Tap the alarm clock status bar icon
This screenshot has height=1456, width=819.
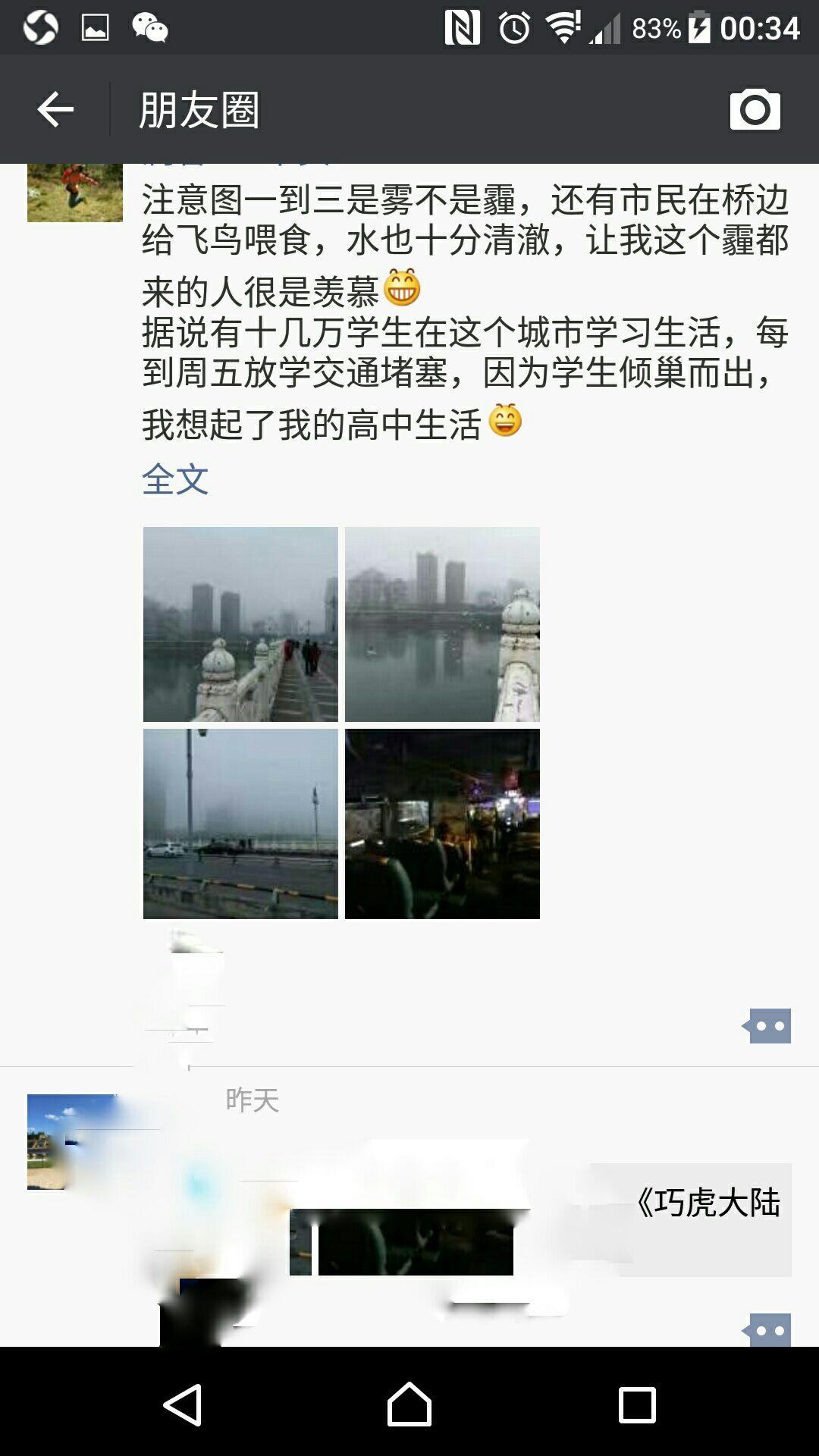pyautogui.click(x=514, y=28)
